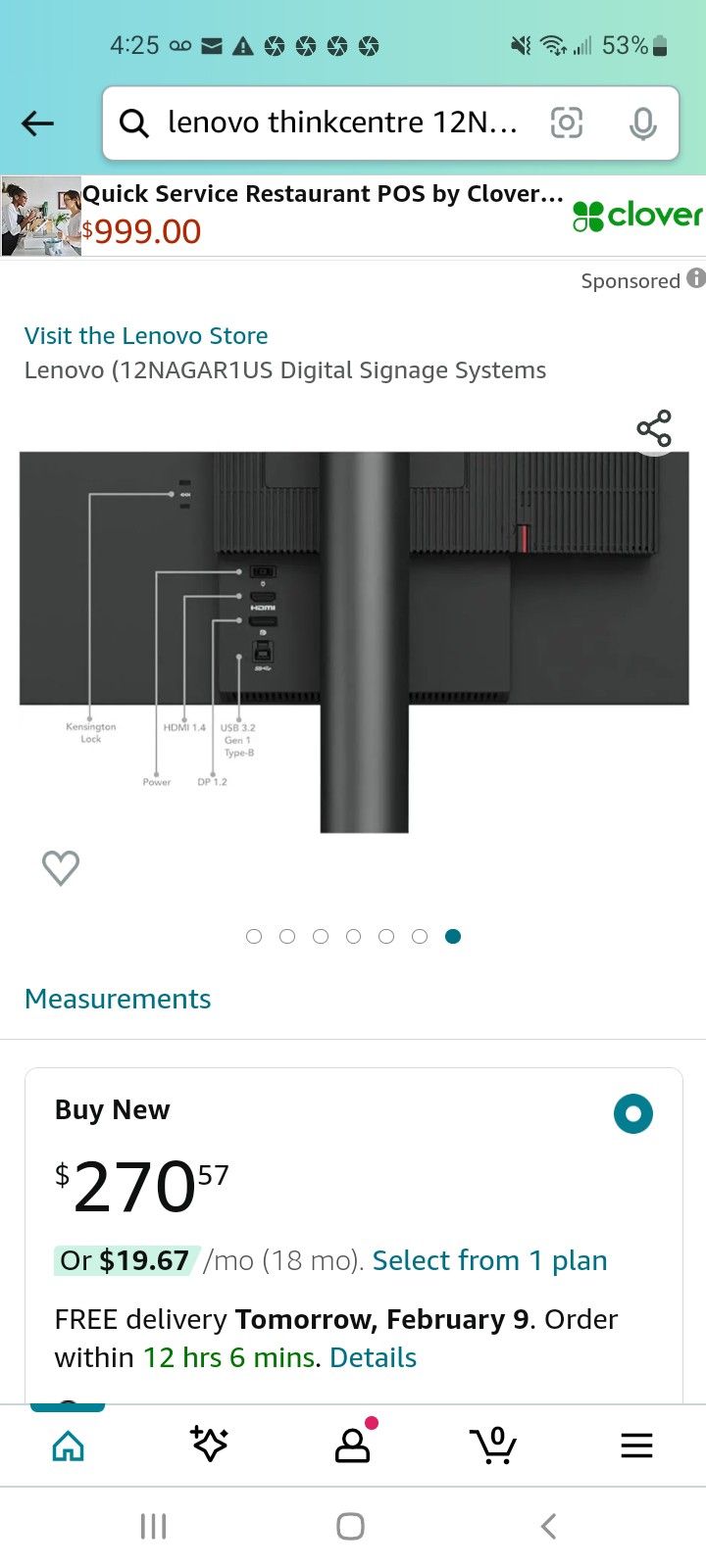Open camera lens search
Screen dimensions: 706x1568
click(x=567, y=123)
